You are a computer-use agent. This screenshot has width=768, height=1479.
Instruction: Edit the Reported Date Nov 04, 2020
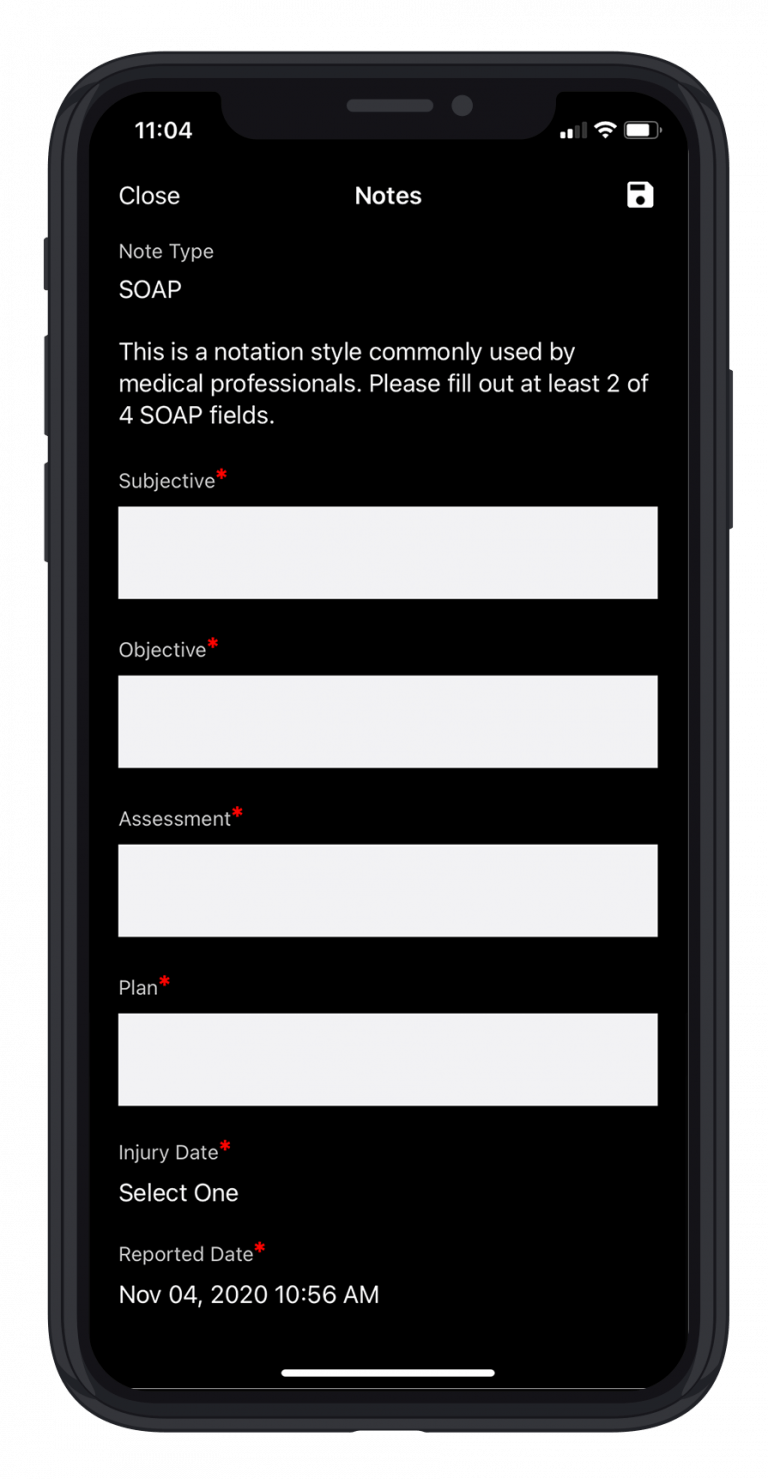pyautogui.click(x=249, y=1295)
